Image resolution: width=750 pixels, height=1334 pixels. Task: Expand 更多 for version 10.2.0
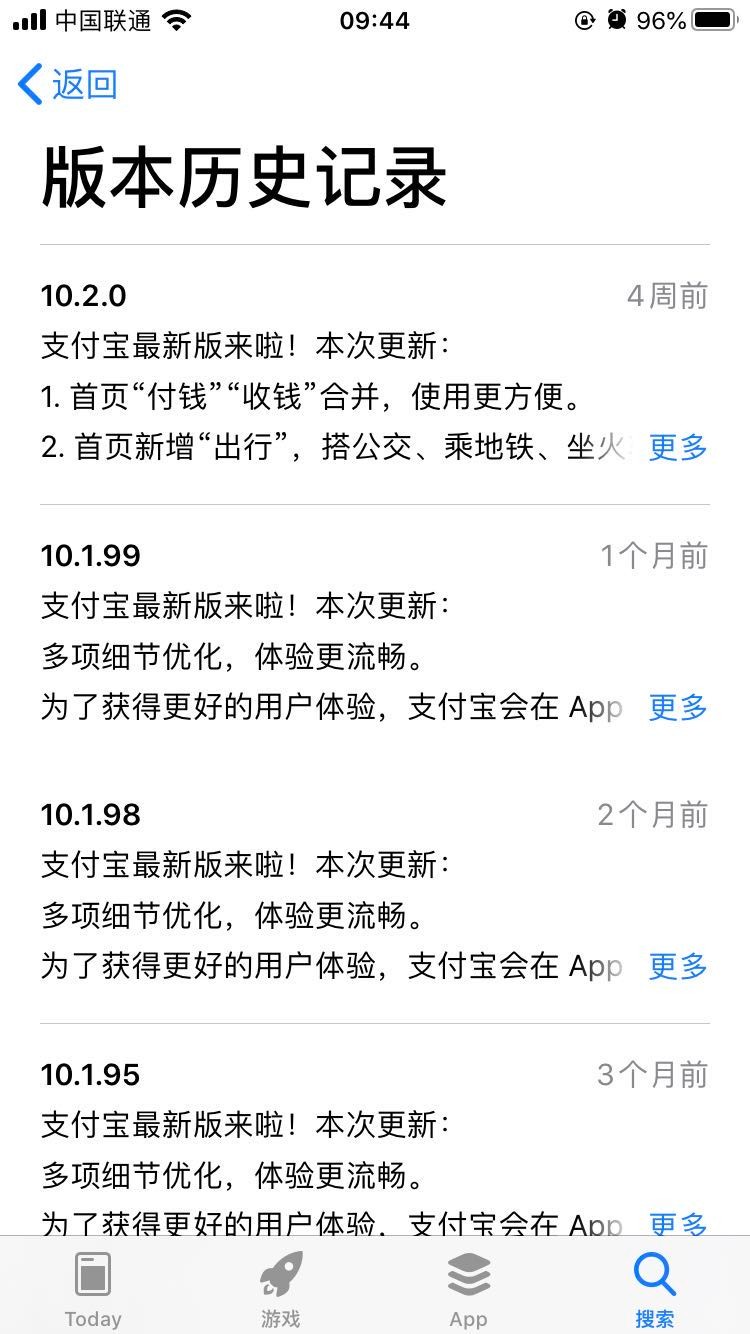tap(677, 447)
